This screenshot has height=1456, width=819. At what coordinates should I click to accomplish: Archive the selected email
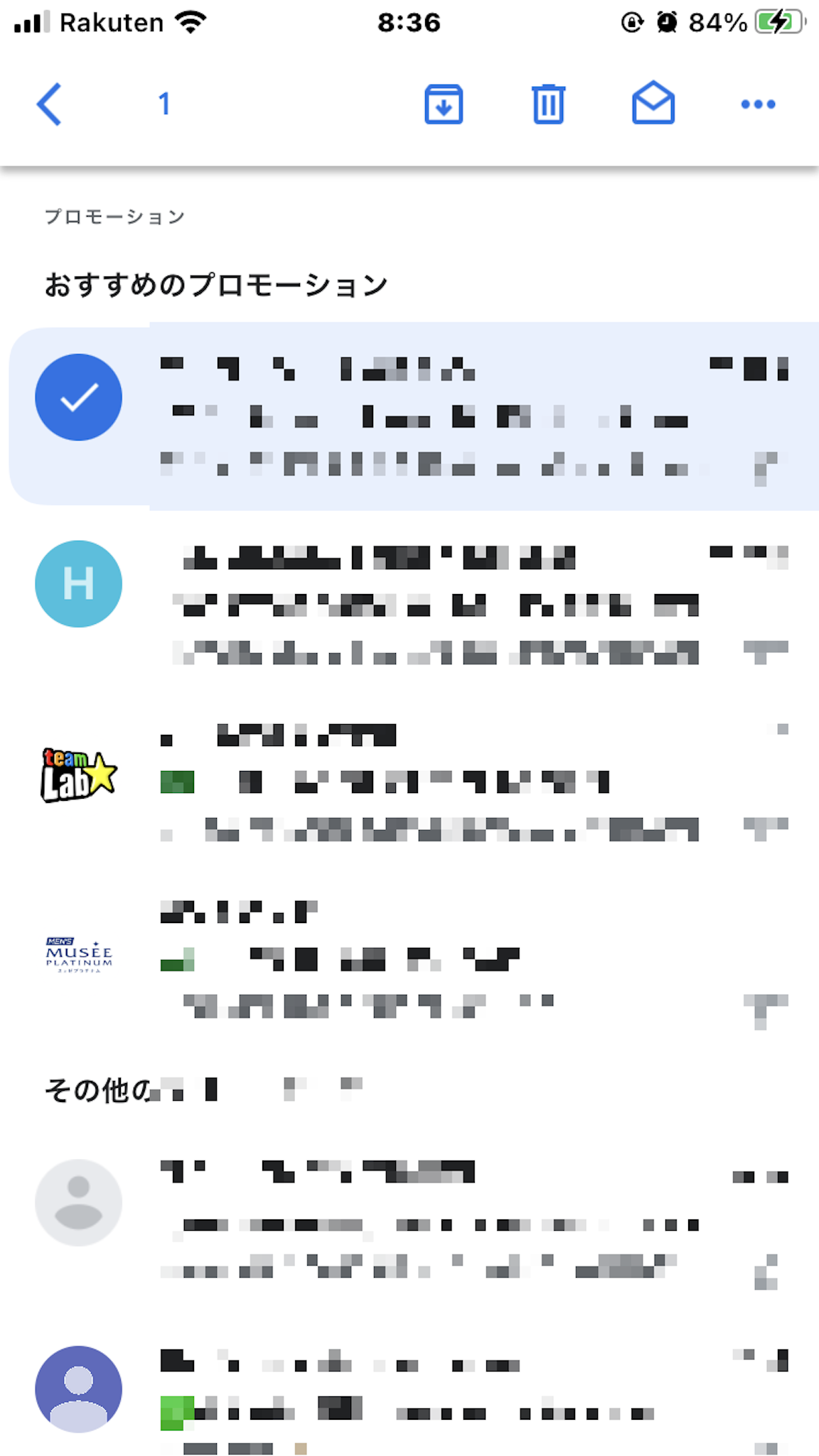coord(444,104)
